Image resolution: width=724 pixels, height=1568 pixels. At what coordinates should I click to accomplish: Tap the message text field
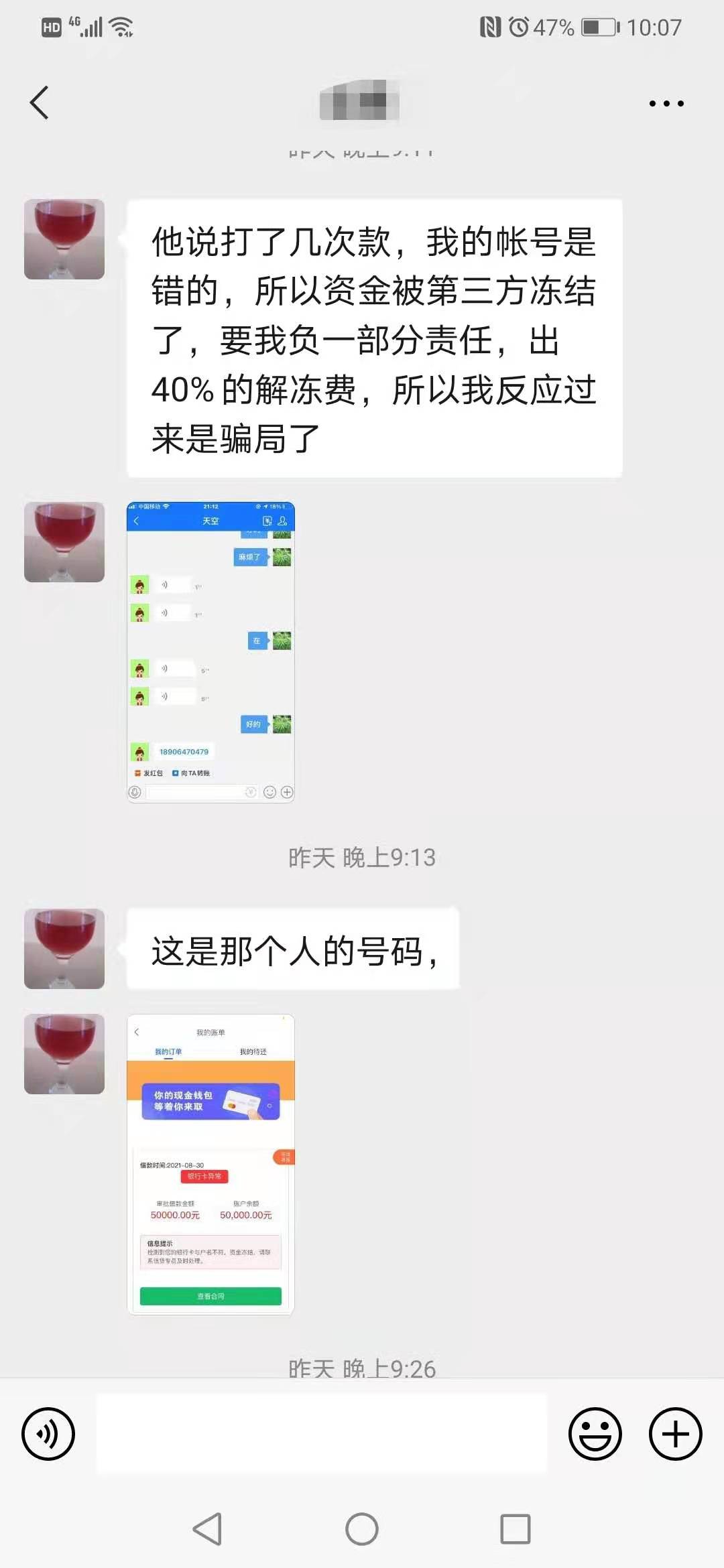(x=322, y=1434)
